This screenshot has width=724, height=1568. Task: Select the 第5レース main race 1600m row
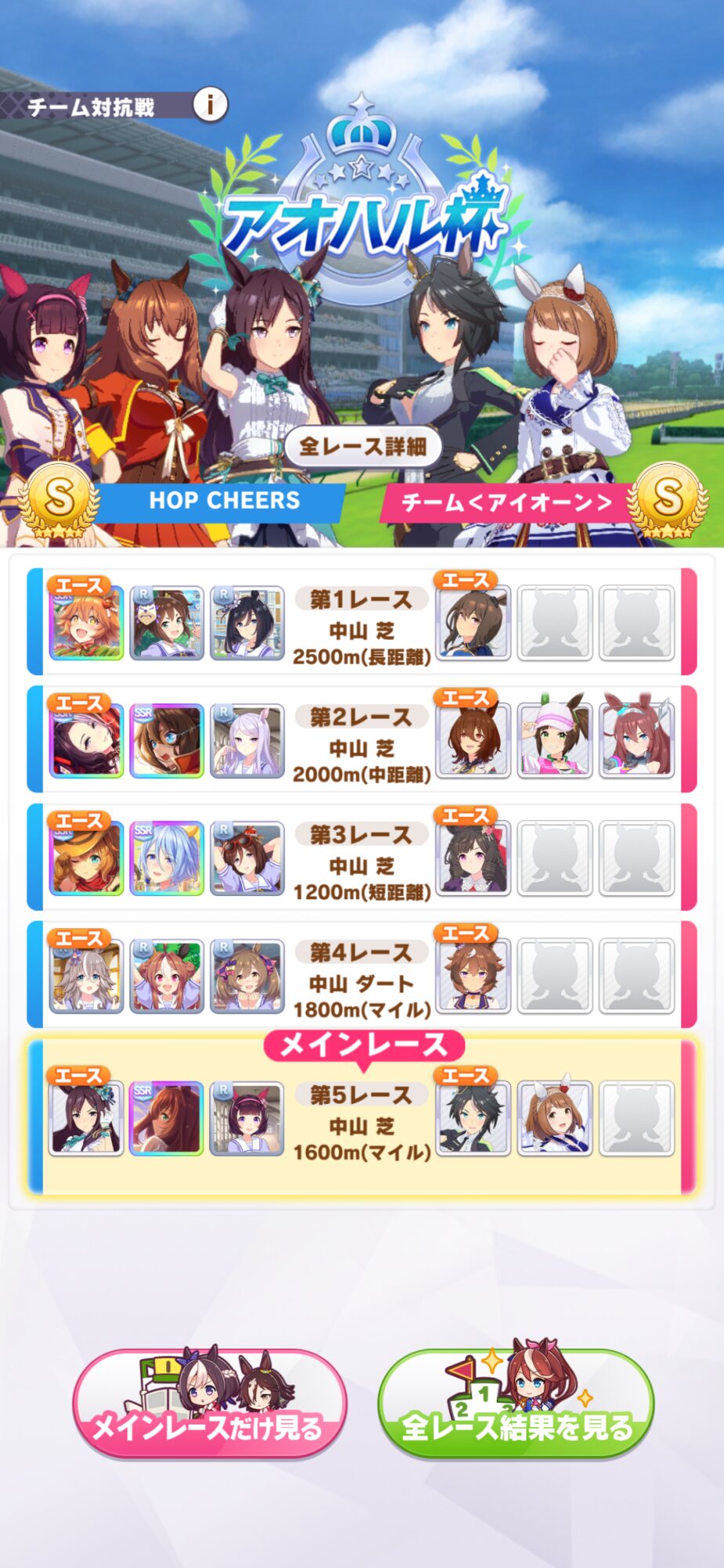(362, 1116)
